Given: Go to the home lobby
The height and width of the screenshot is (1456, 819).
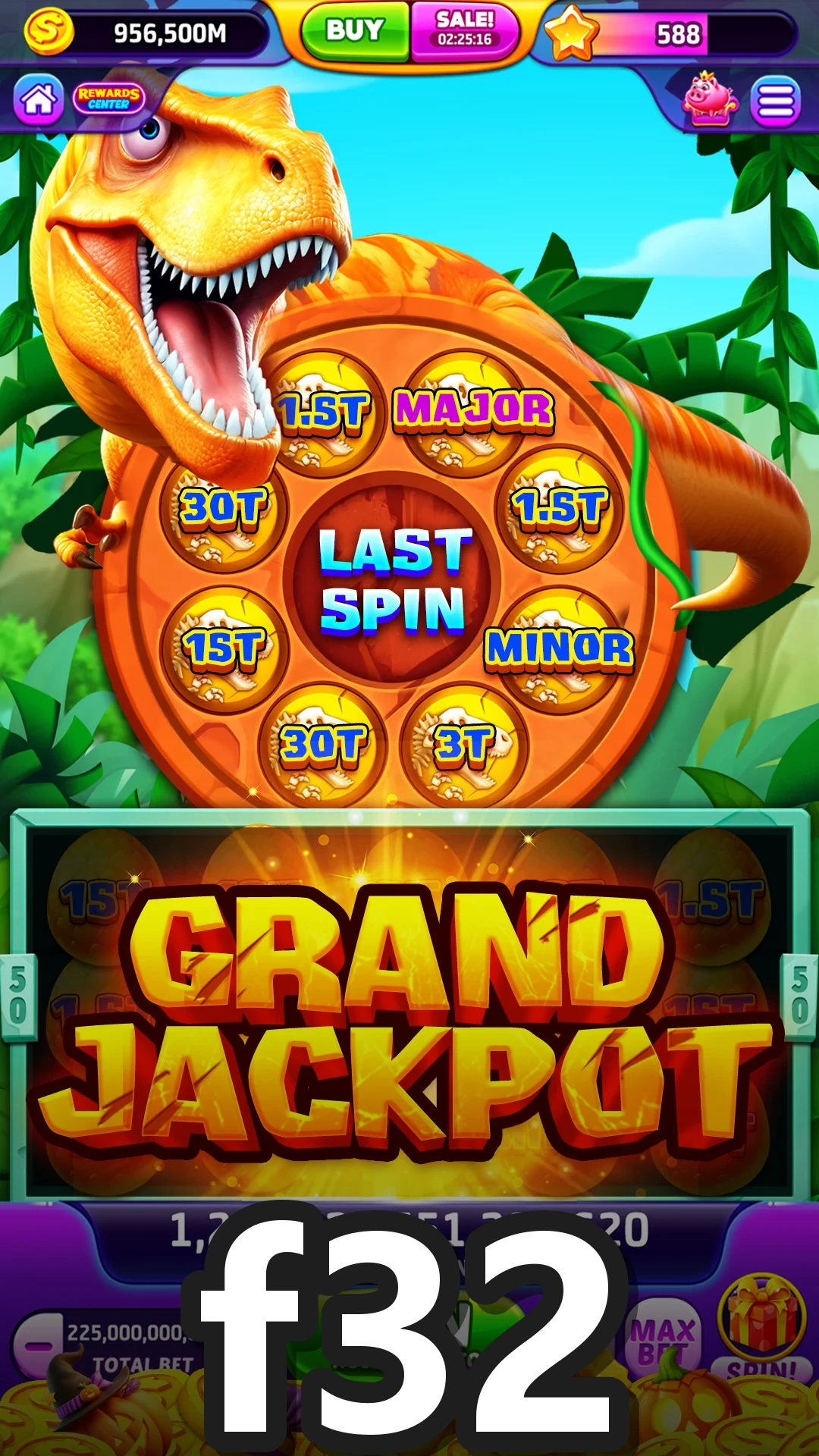Looking at the screenshot, I should (x=38, y=99).
